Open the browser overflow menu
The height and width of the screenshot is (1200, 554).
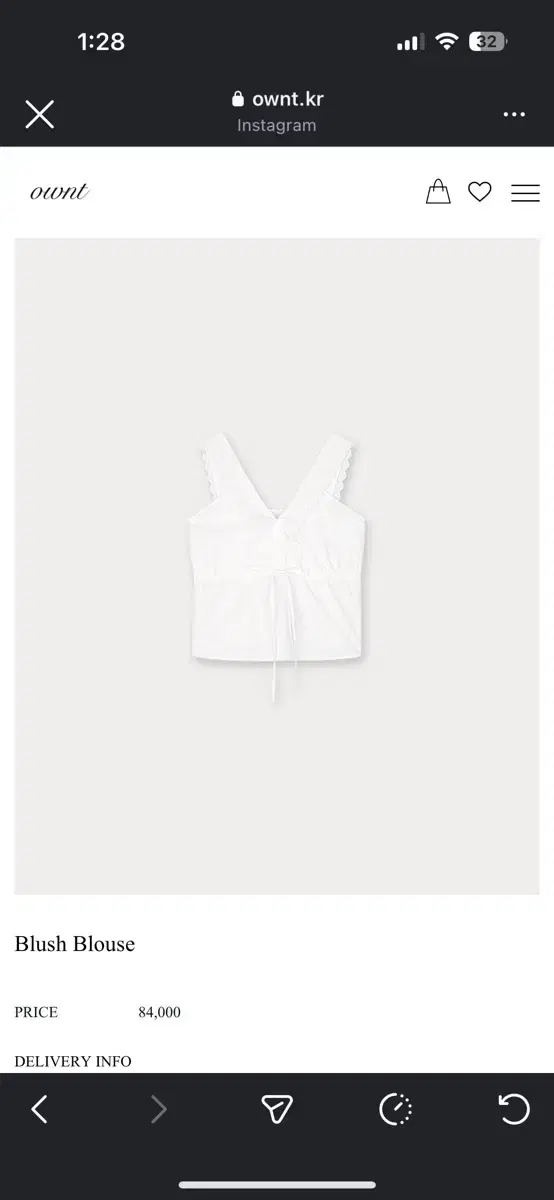(x=514, y=115)
